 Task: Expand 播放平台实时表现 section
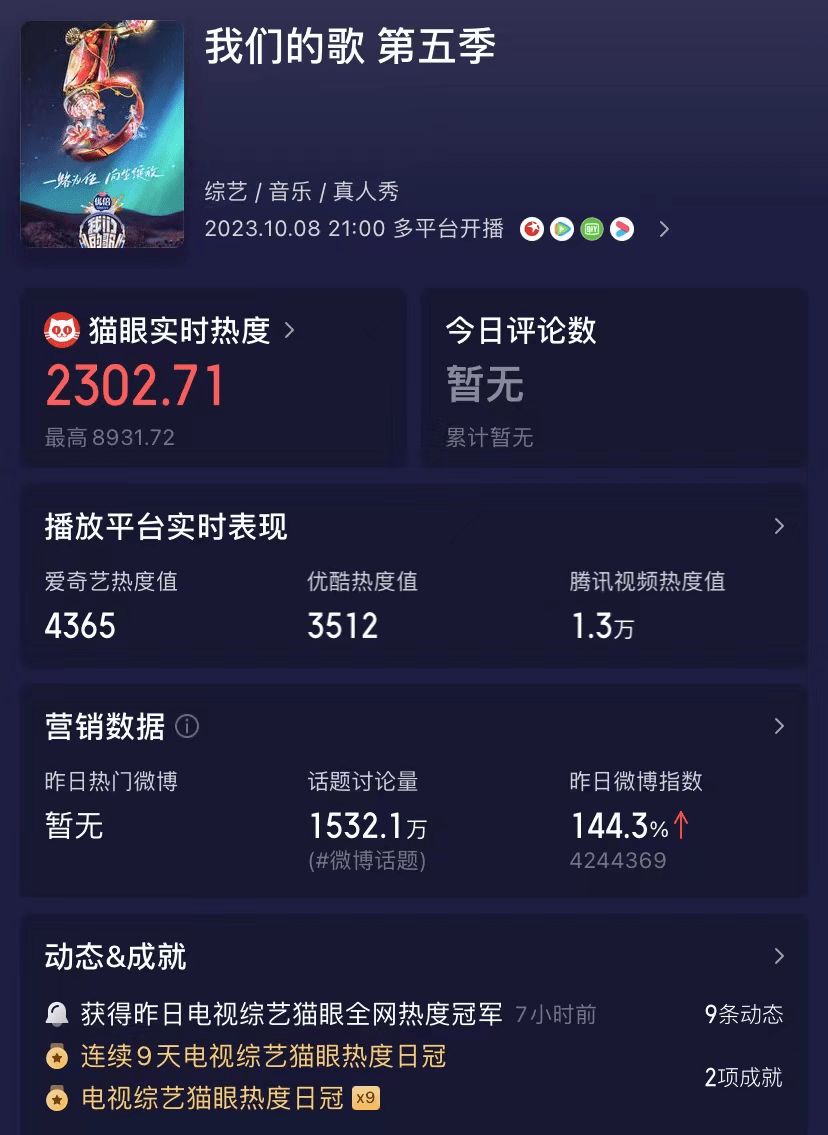point(779,526)
